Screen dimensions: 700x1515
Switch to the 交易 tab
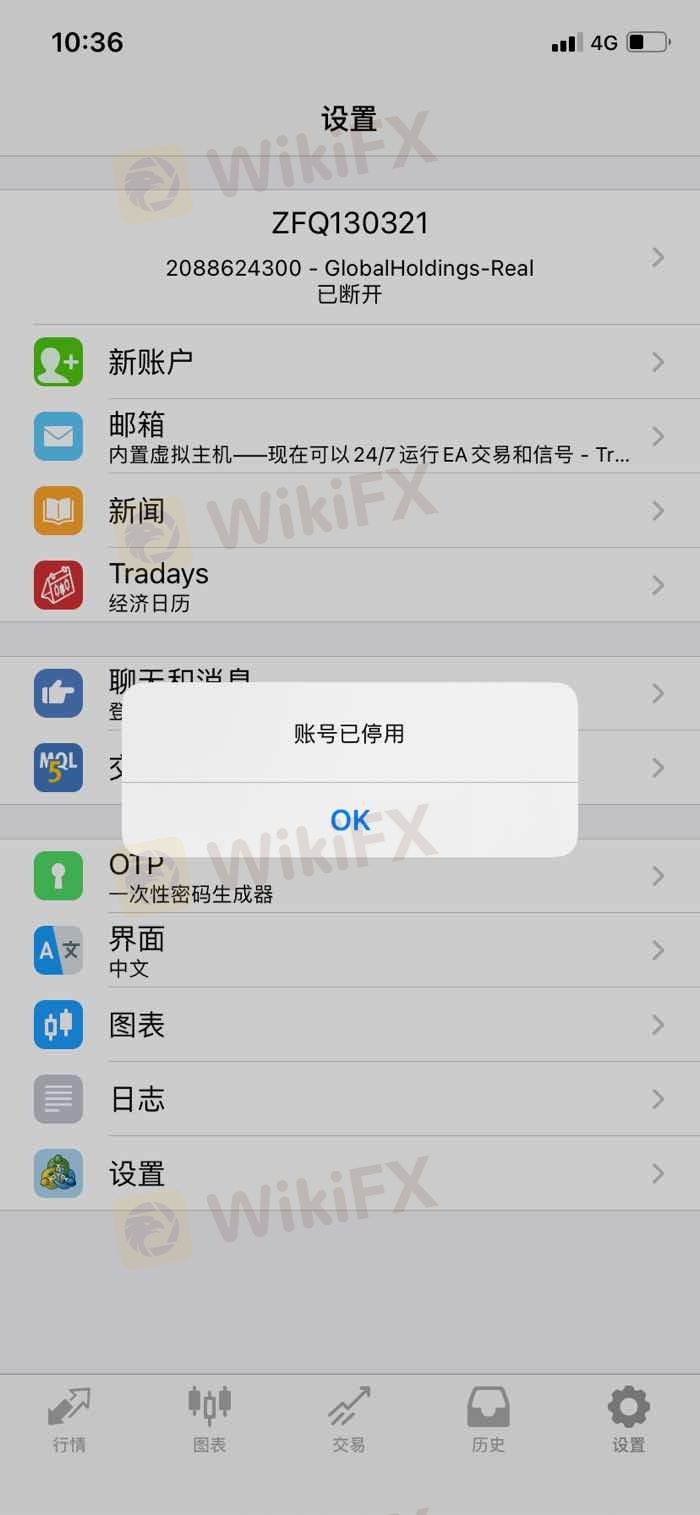[x=349, y=1419]
